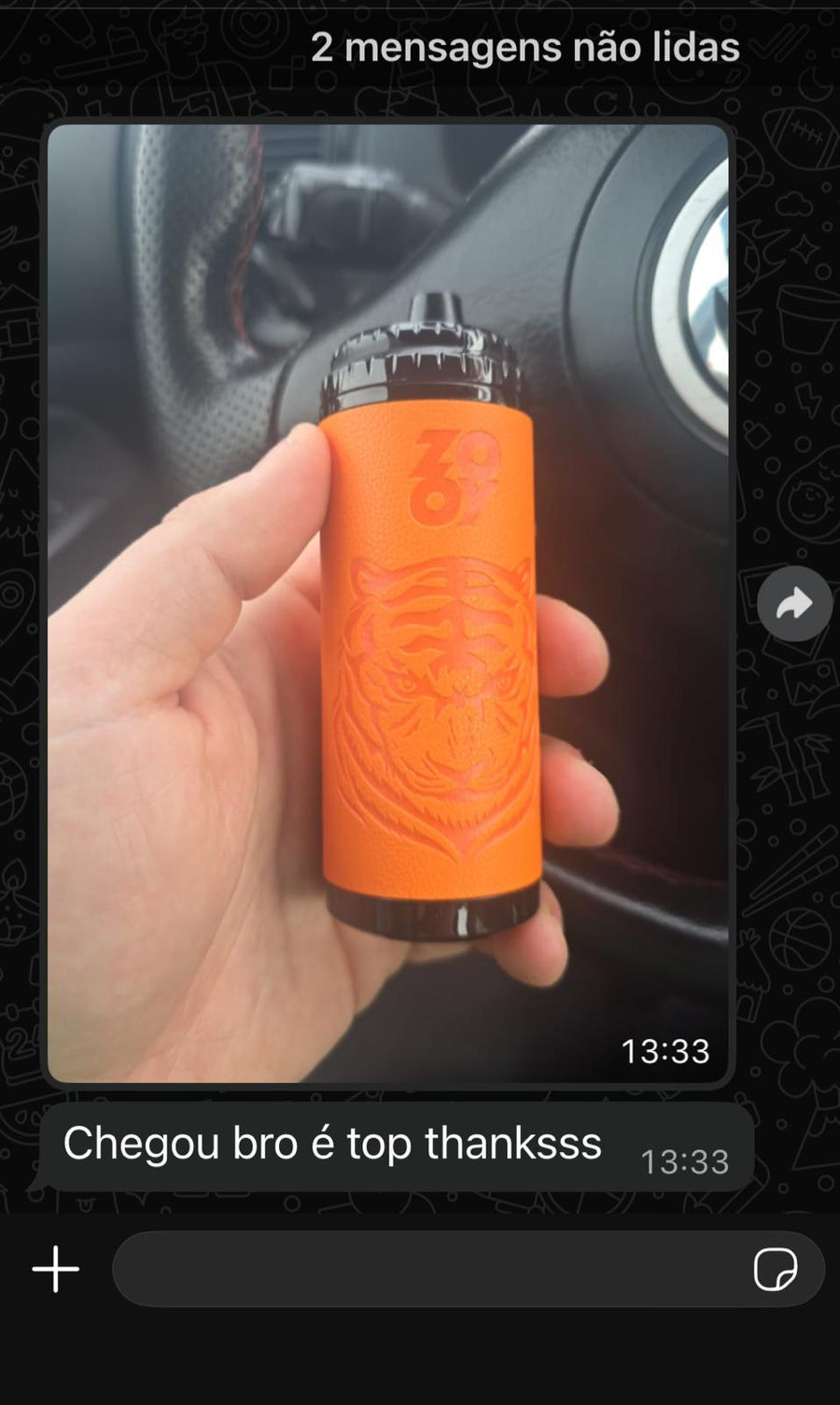Viewport: 840px width, 1405px height.
Task: Open the sticker picker icon
Action: (776, 1269)
